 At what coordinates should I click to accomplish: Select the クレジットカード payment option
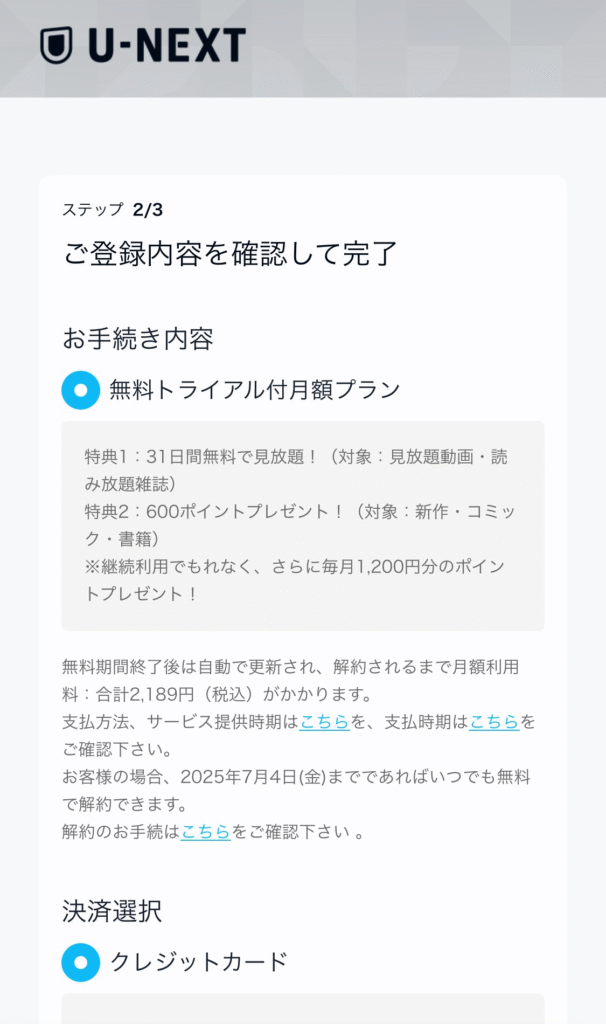[80, 962]
